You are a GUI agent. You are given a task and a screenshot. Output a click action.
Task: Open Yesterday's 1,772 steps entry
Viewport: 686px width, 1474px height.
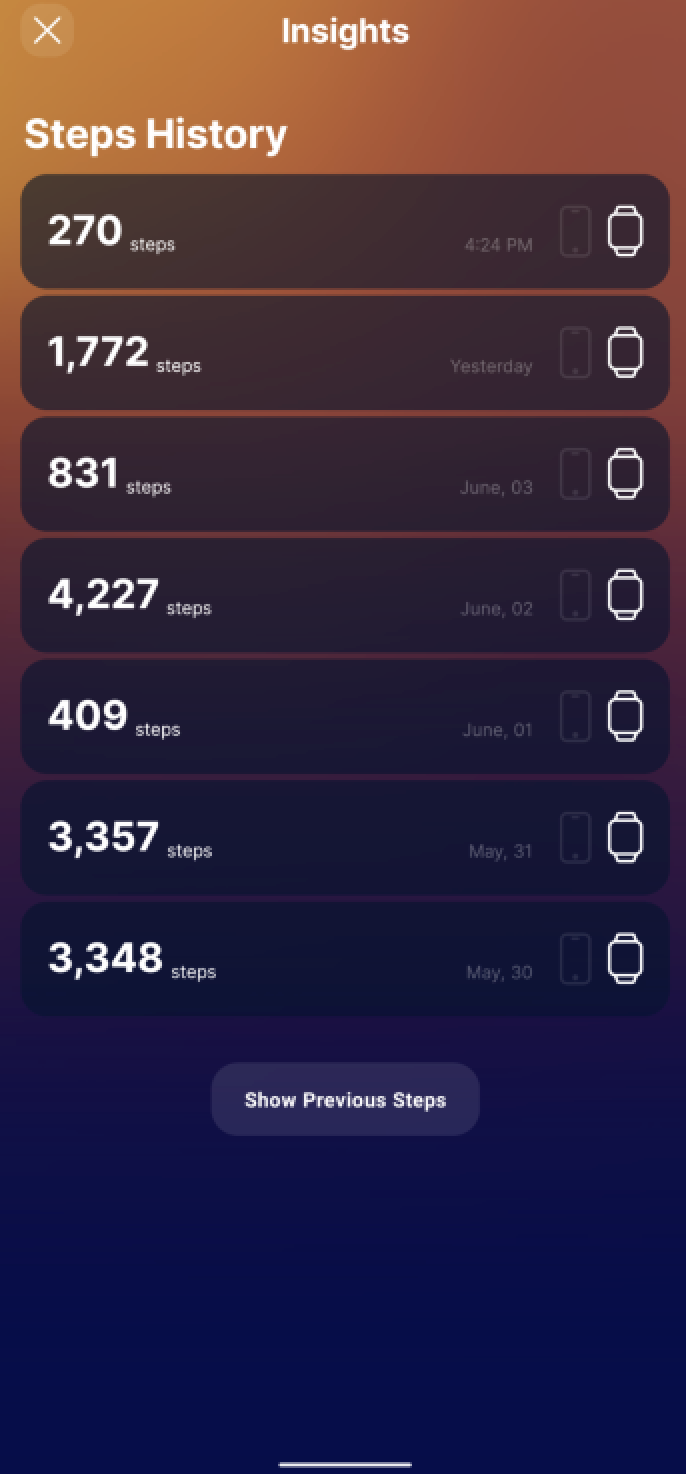[x=344, y=353]
